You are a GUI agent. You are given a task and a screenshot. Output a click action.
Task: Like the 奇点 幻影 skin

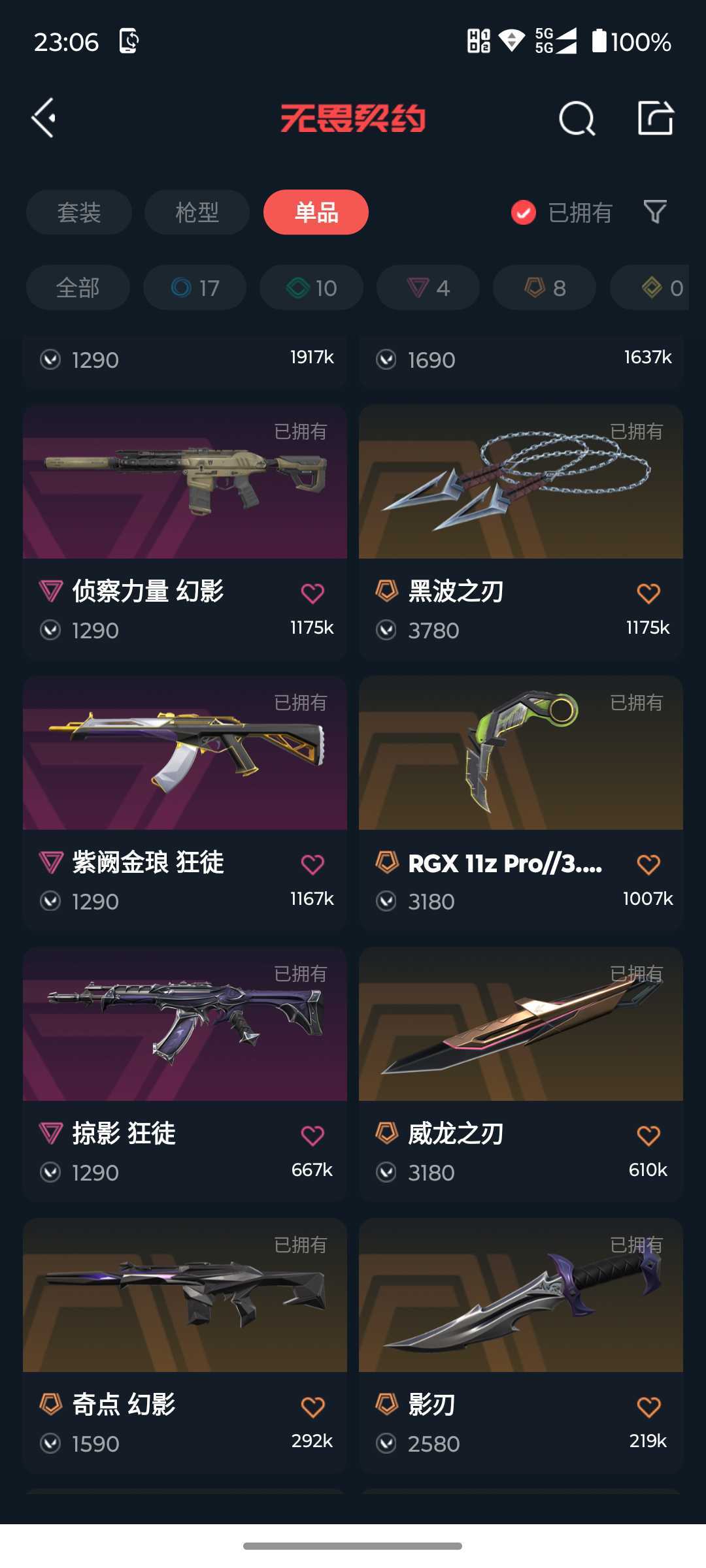[x=312, y=1407]
